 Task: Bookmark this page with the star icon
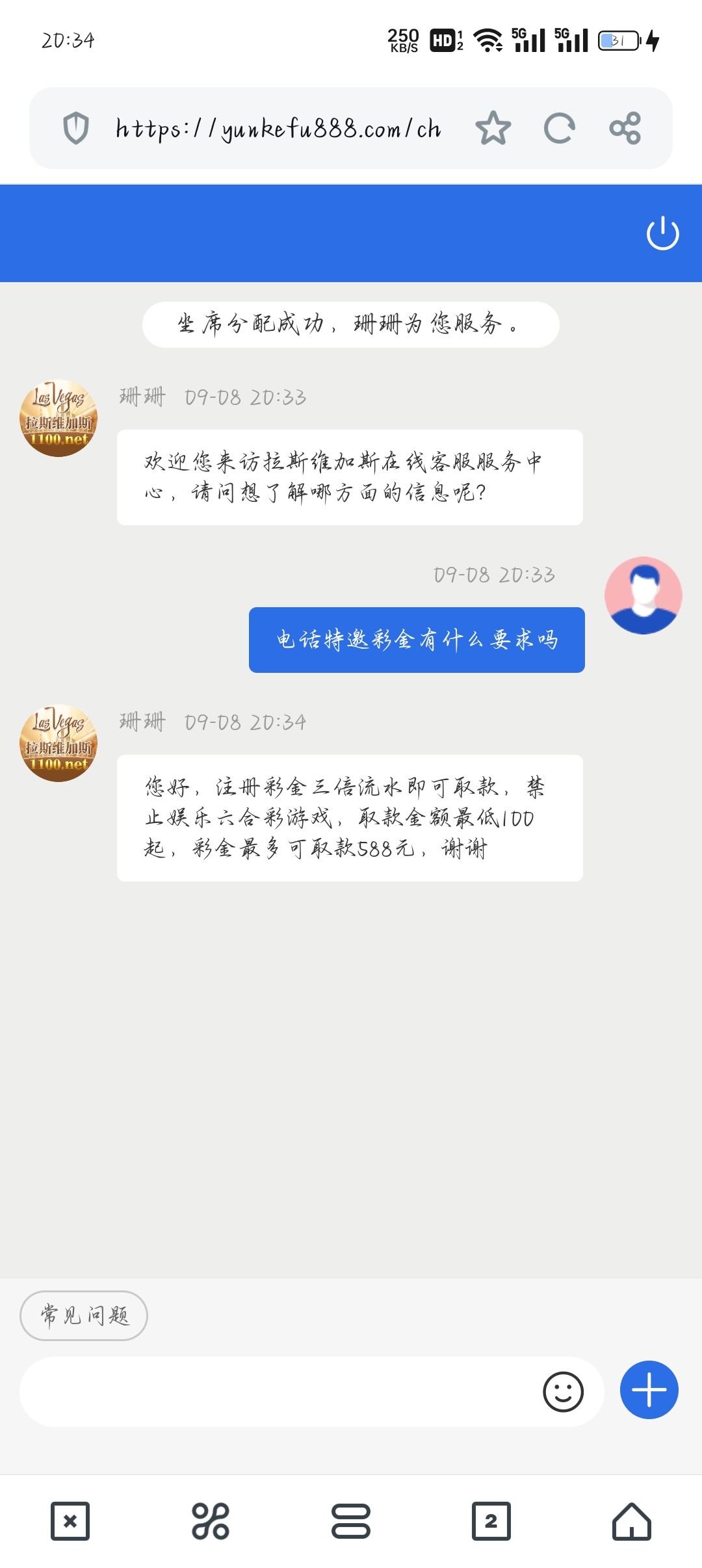pos(493,128)
